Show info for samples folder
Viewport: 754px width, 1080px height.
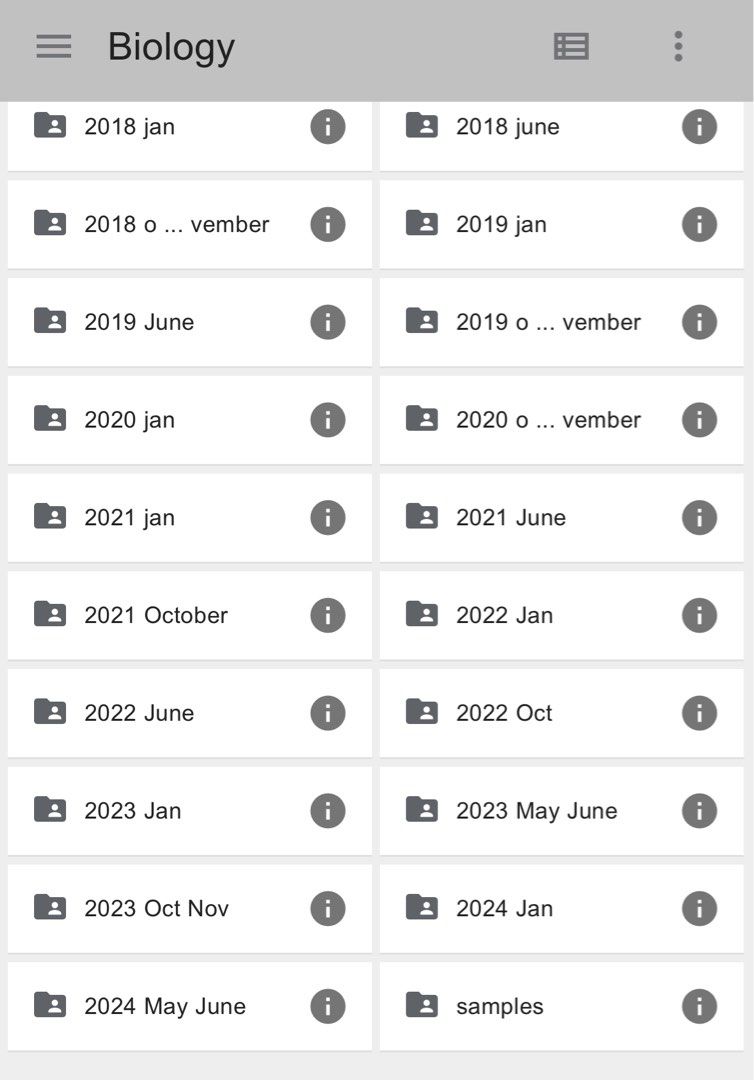click(699, 1006)
